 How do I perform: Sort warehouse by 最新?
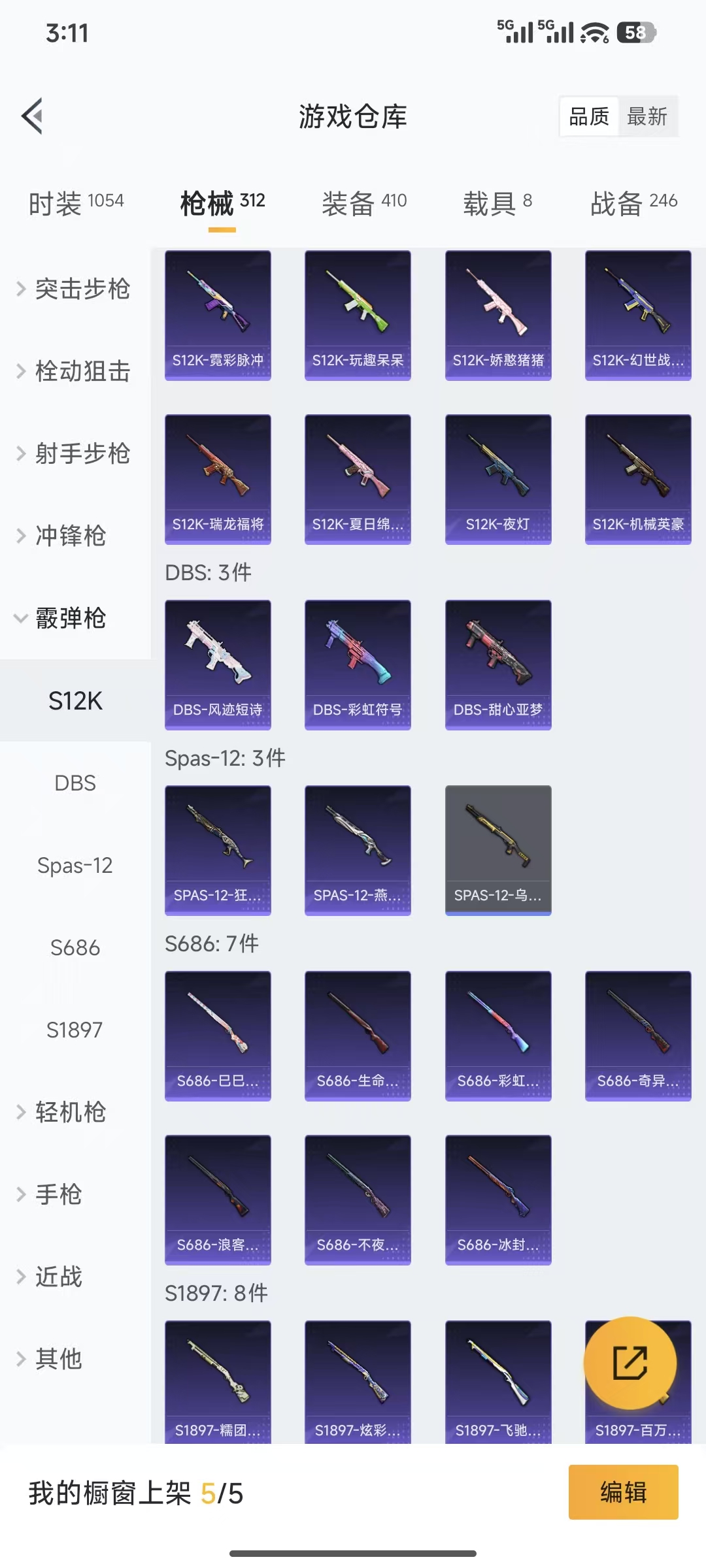coord(647,117)
